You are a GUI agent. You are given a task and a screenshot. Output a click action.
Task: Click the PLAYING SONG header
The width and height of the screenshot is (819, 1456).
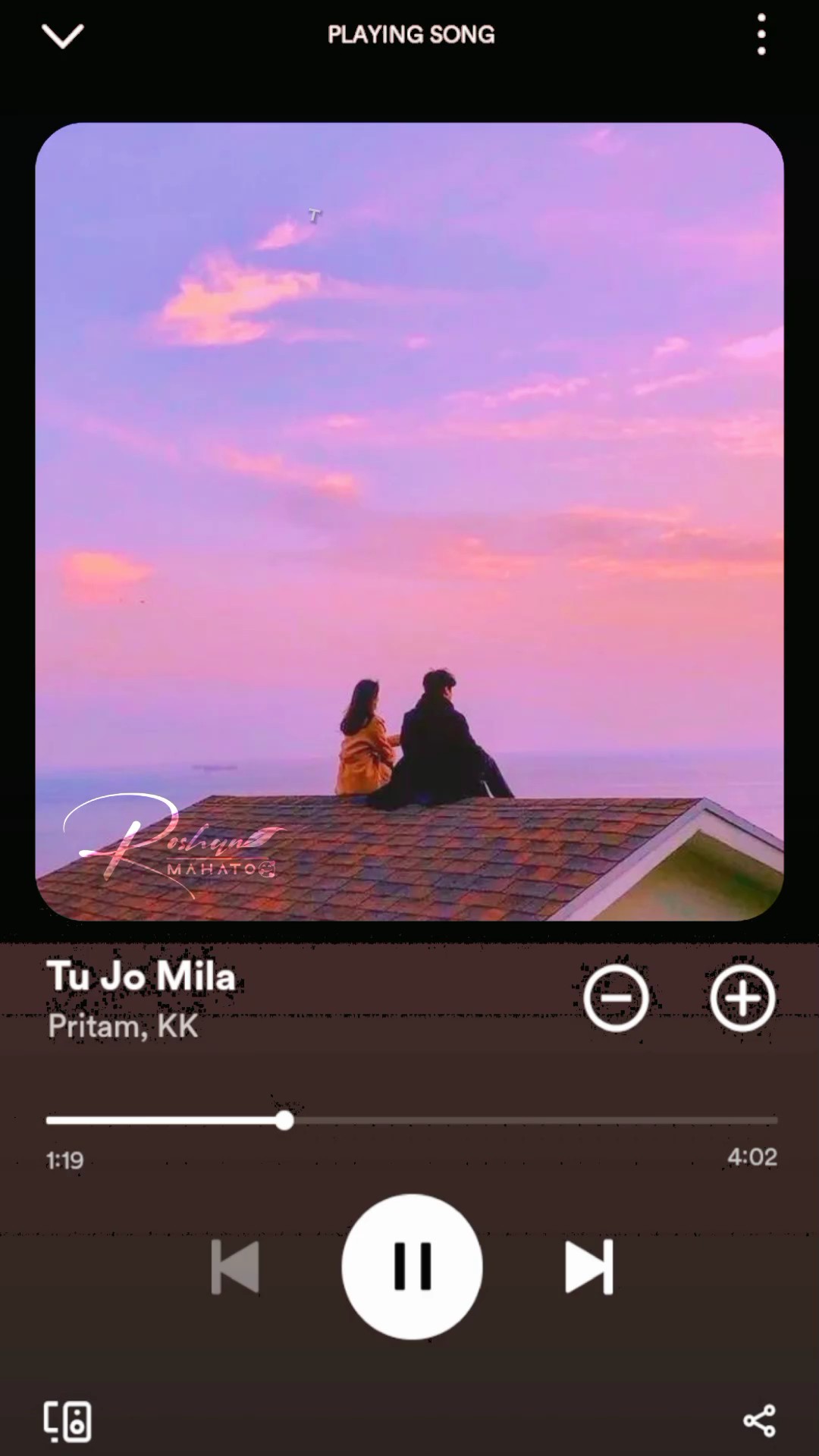pos(412,34)
